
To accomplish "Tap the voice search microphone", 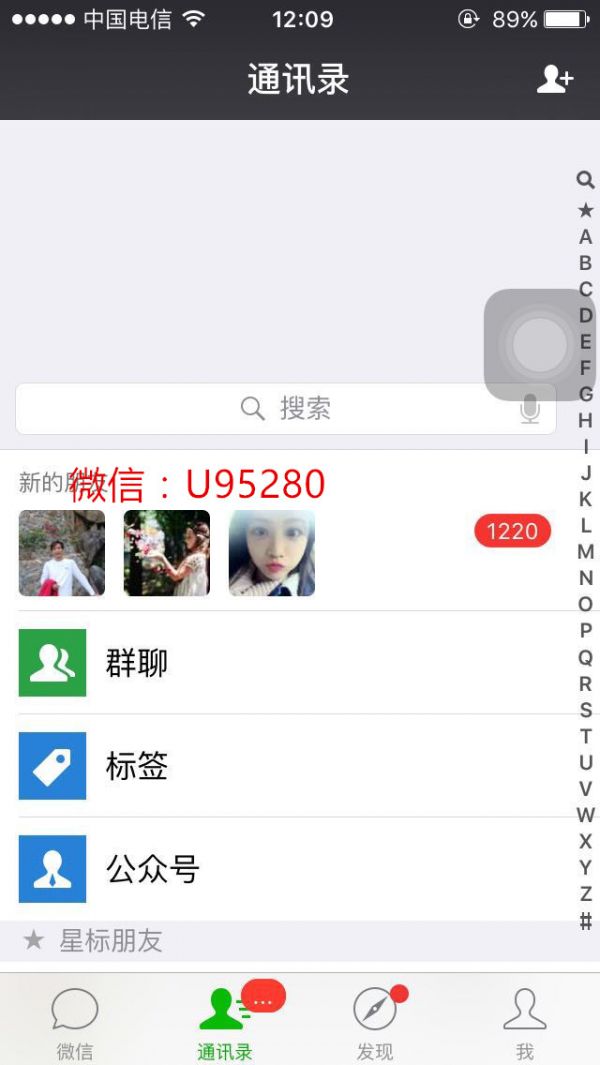I will pos(530,408).
